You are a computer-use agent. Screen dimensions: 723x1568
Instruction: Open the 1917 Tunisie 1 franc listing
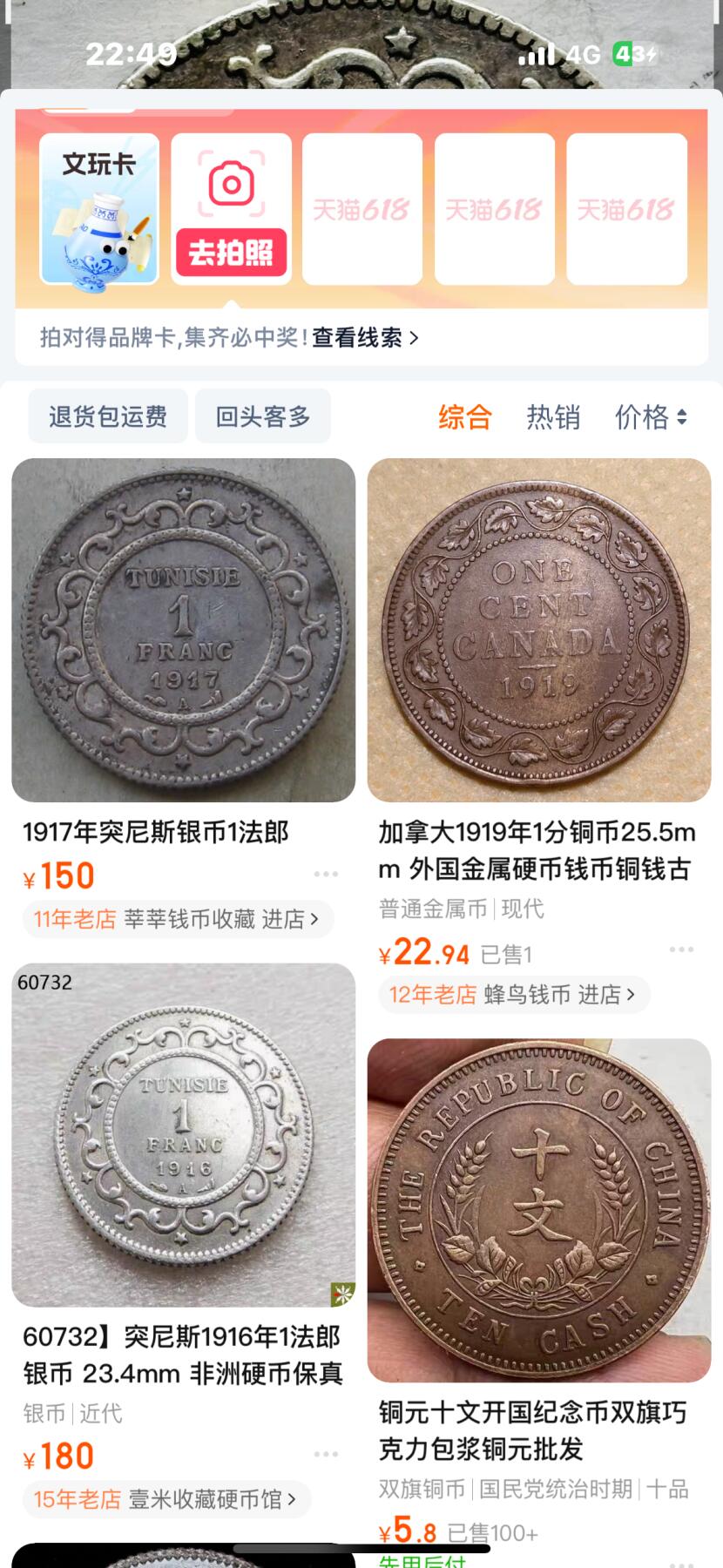click(183, 630)
